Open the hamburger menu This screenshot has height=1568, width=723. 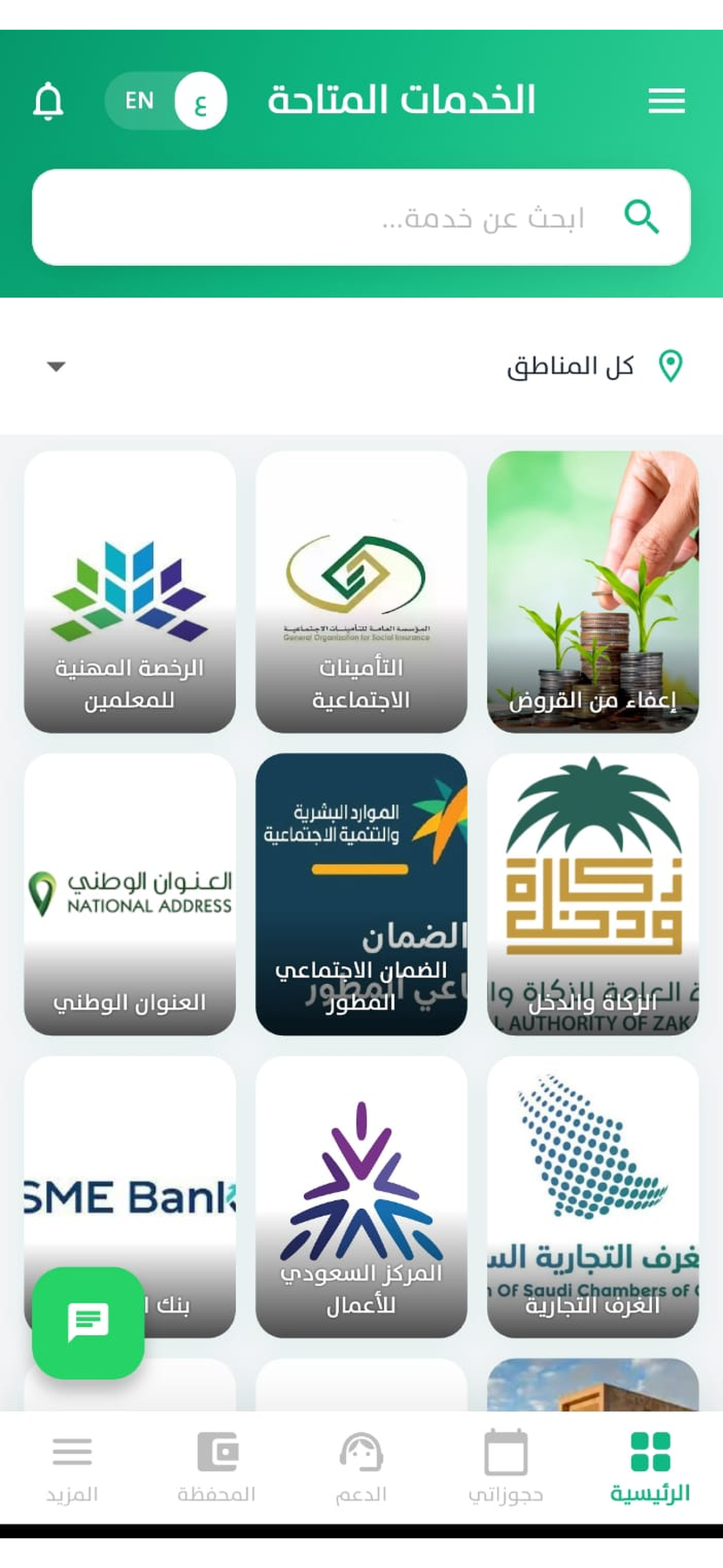click(666, 101)
